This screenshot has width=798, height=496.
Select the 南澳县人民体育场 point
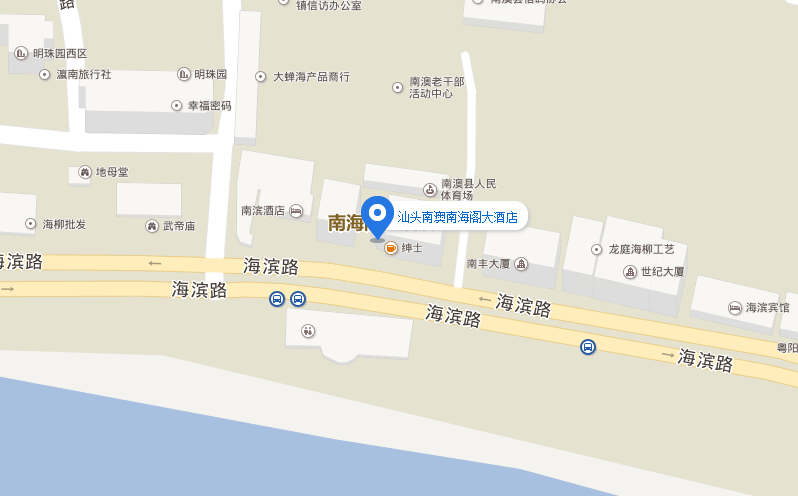[430, 188]
